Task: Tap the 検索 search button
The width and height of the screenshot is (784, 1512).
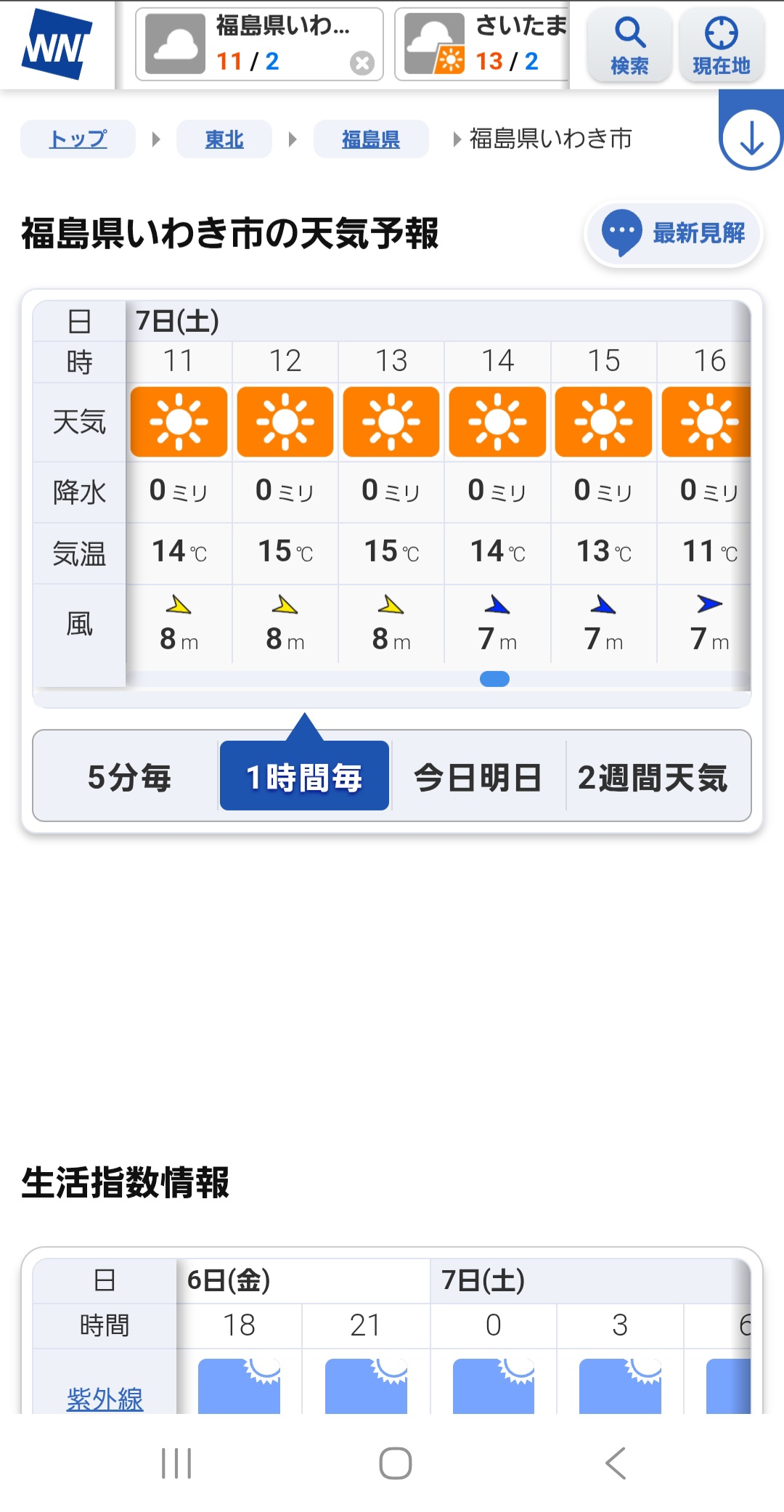Action: tap(629, 45)
